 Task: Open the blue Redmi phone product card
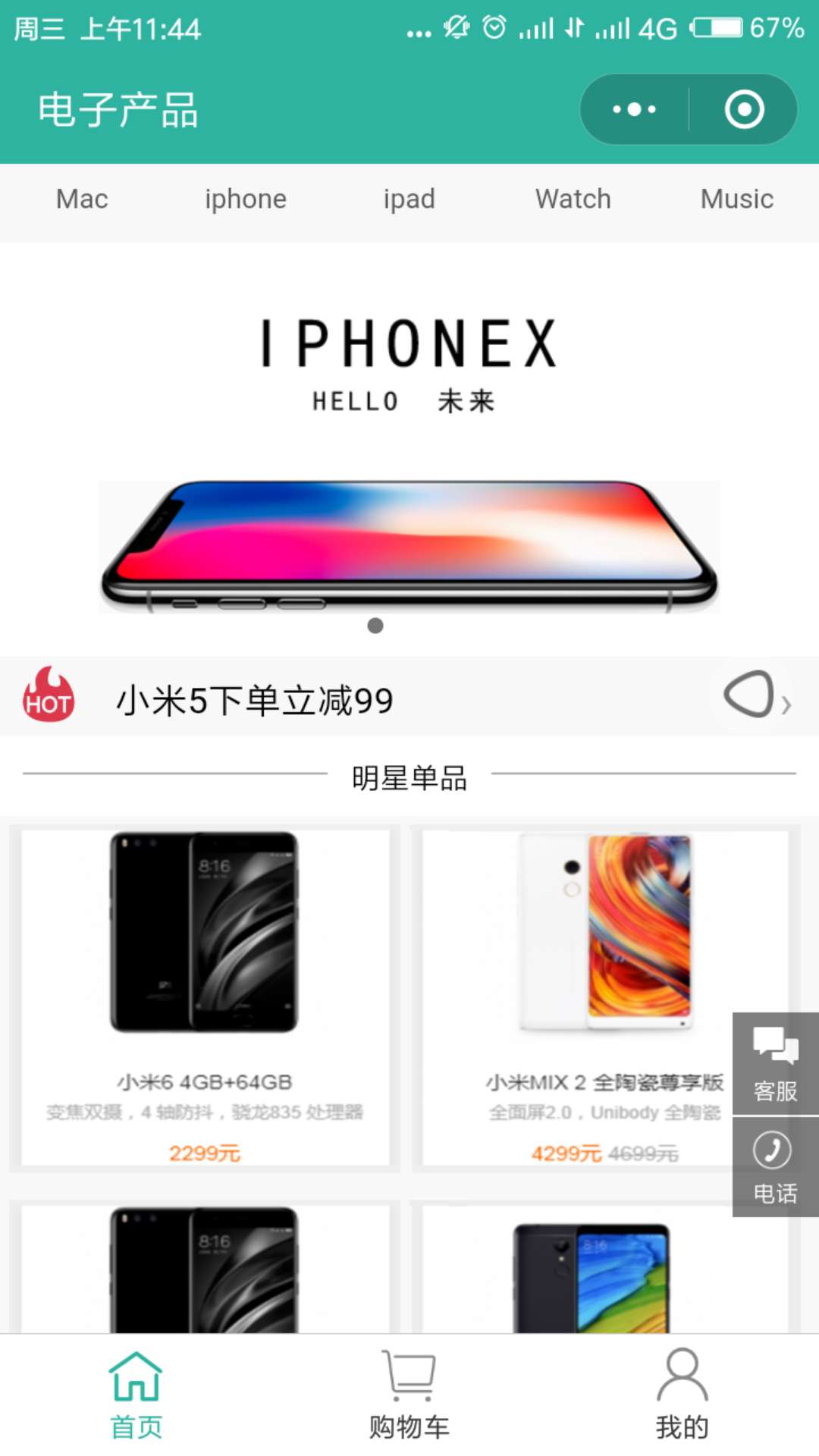point(605,1269)
